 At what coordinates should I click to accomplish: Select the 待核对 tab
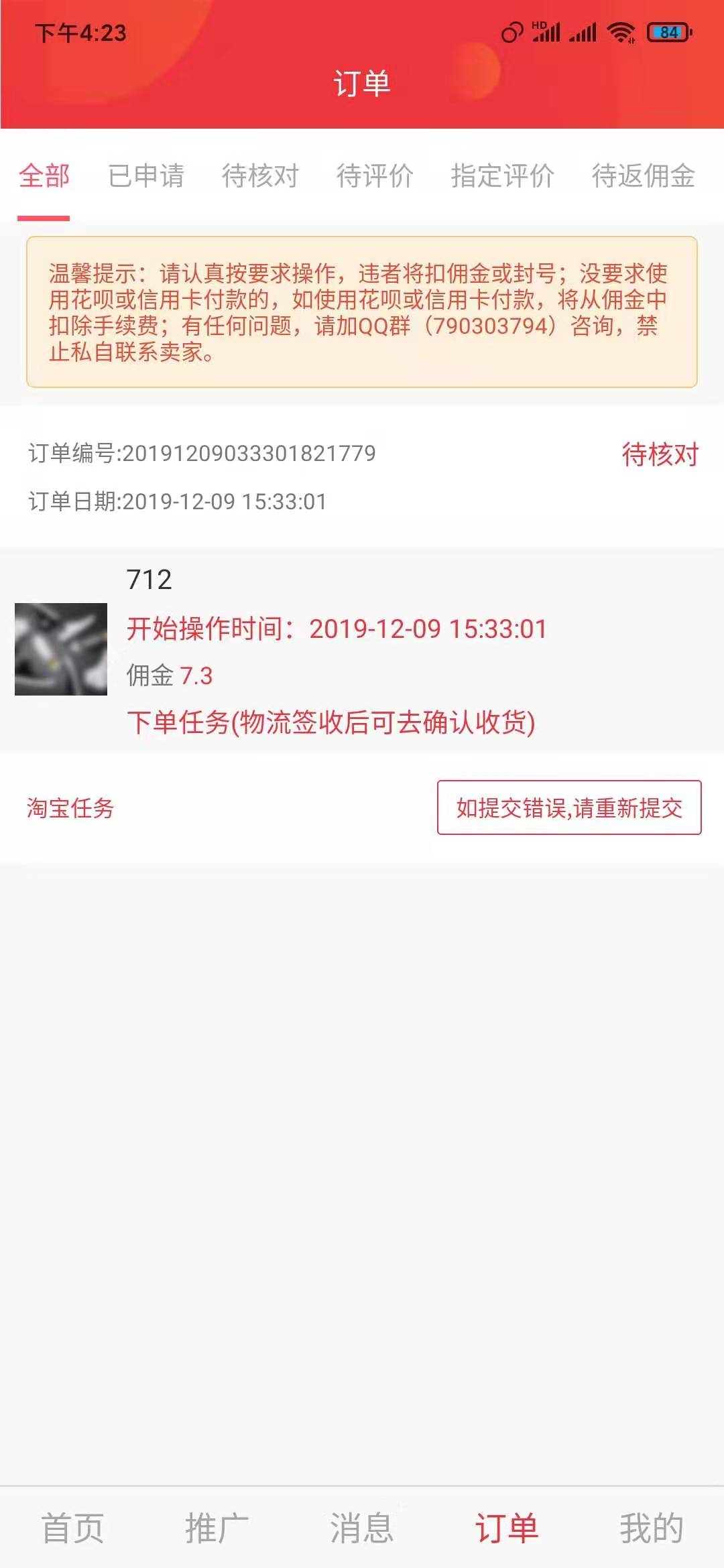click(260, 176)
